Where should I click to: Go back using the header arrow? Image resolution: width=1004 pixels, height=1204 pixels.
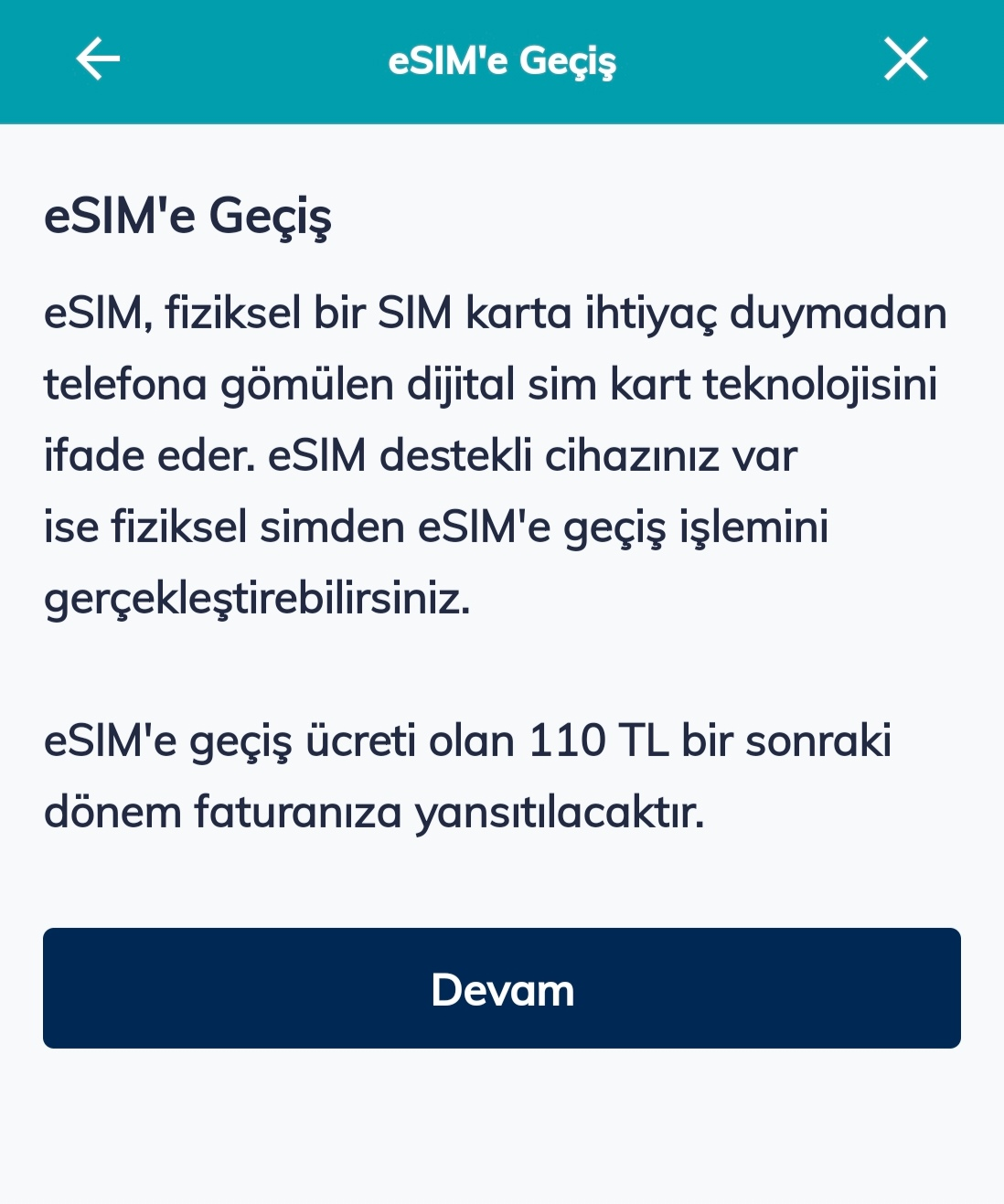click(98, 59)
